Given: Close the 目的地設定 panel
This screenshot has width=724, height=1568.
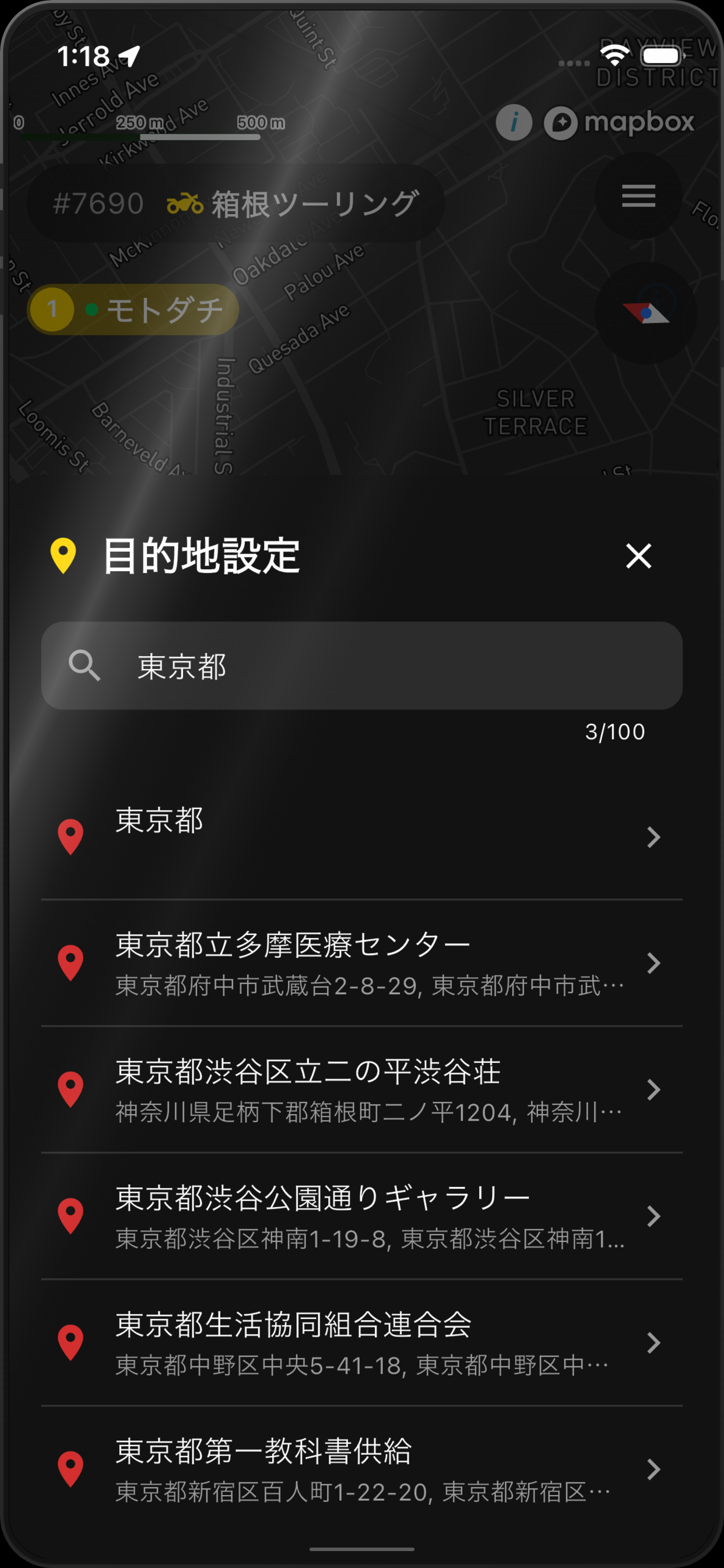Looking at the screenshot, I should point(638,556).
